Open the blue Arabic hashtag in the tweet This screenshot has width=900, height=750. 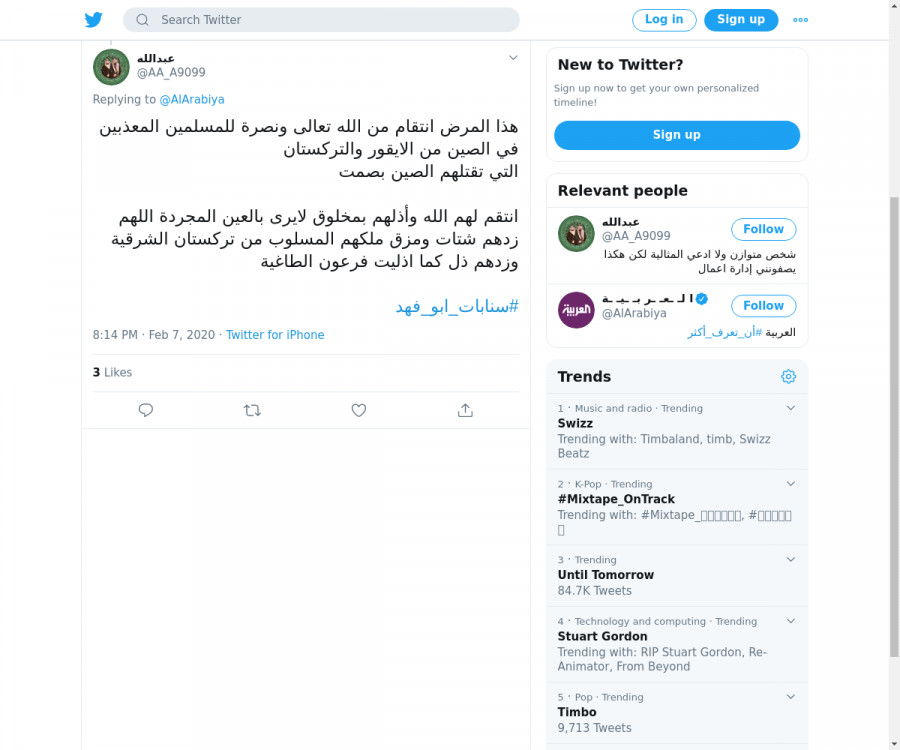tap(457, 306)
